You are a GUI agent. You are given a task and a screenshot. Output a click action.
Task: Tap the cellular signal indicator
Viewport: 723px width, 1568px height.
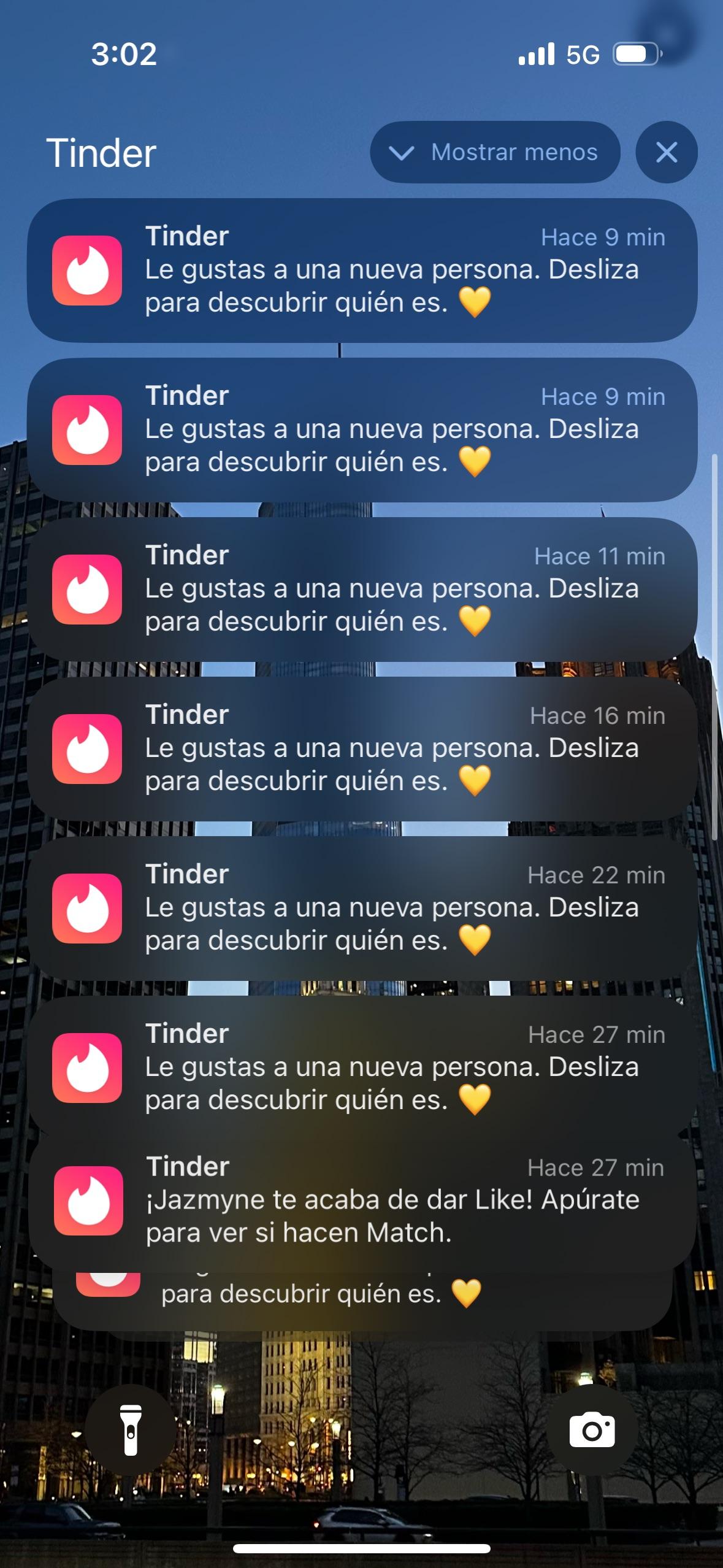(537, 55)
